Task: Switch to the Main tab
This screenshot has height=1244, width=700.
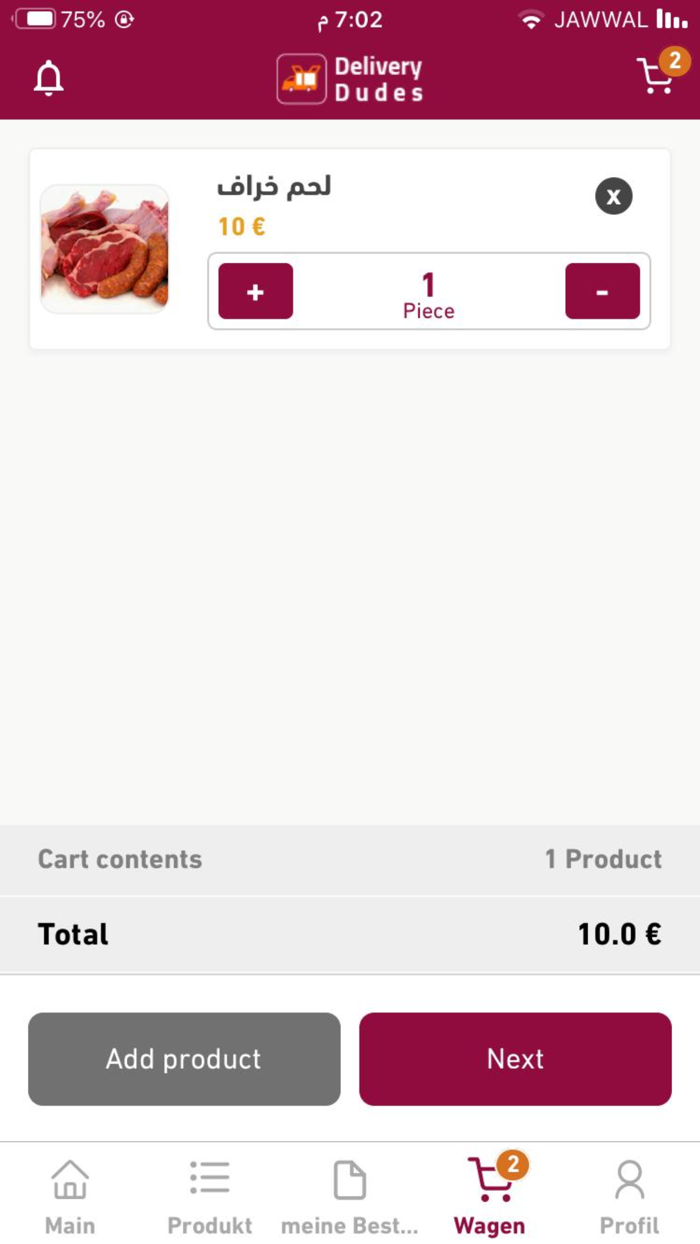Action: point(70,1196)
